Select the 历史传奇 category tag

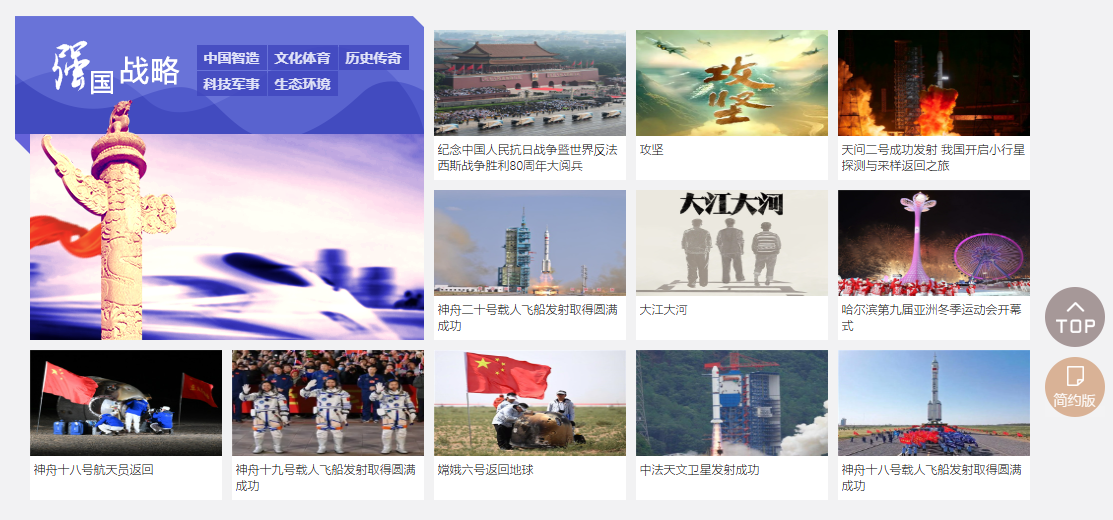(x=373, y=58)
